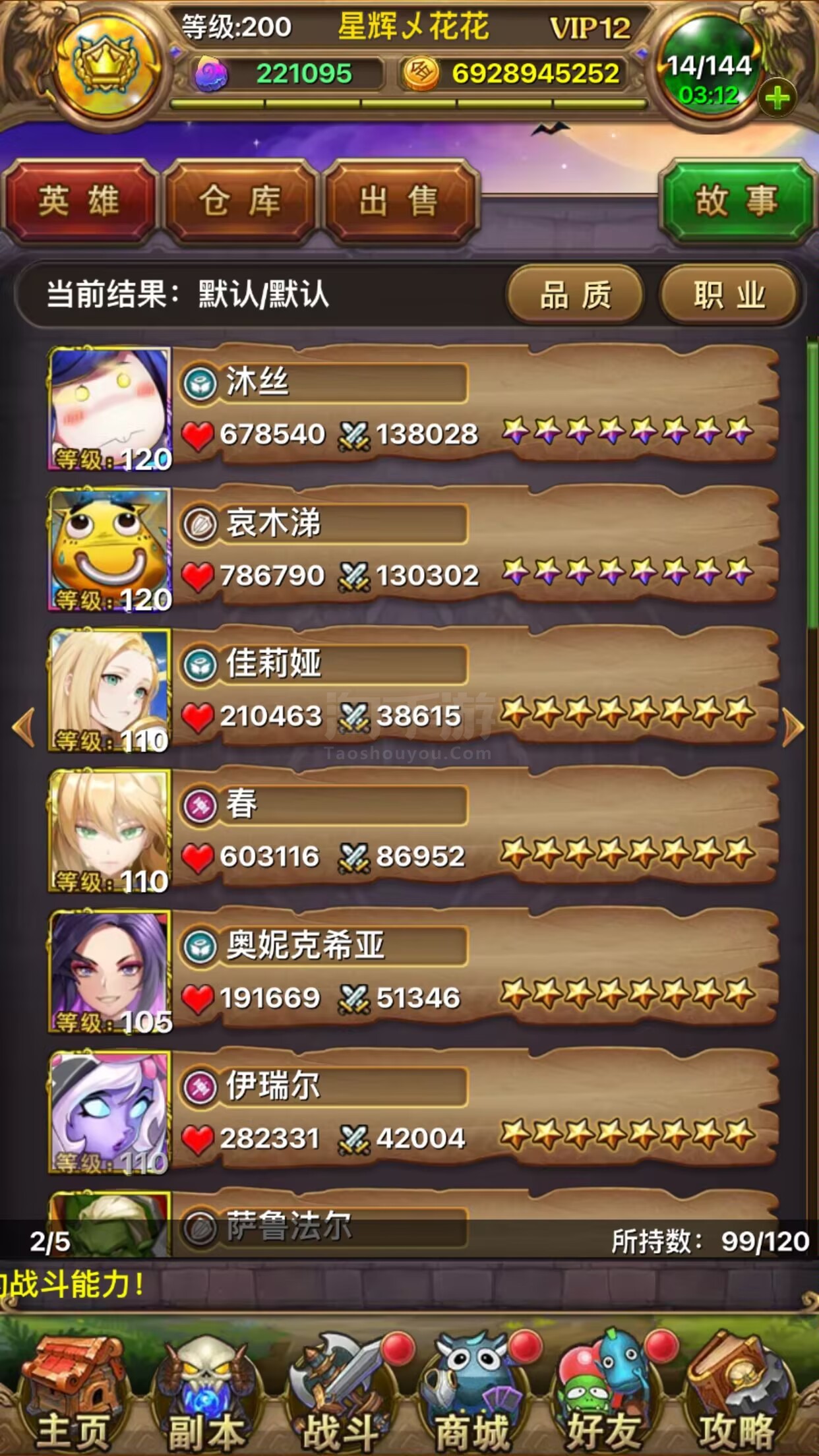The image size is (819, 1456).
Task: Go to previous page with left arrow
Action: click(24, 728)
